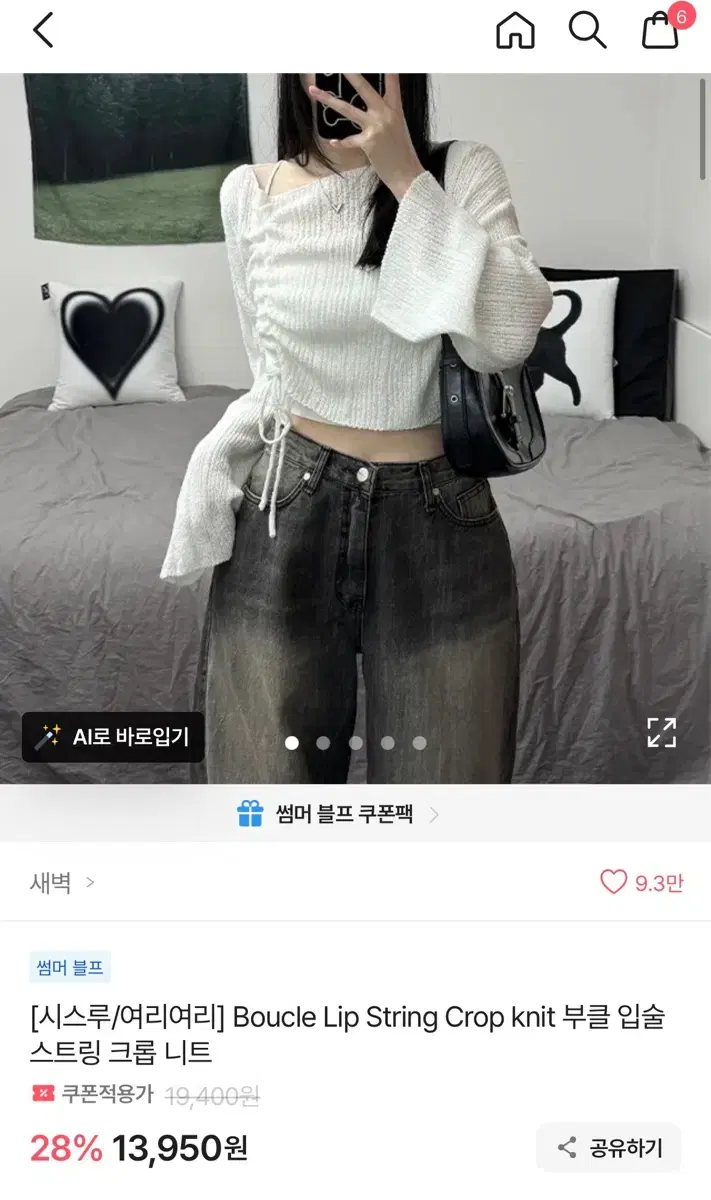Open the shopping bag with 6 items
This screenshot has width=711, height=1200.
point(661,30)
